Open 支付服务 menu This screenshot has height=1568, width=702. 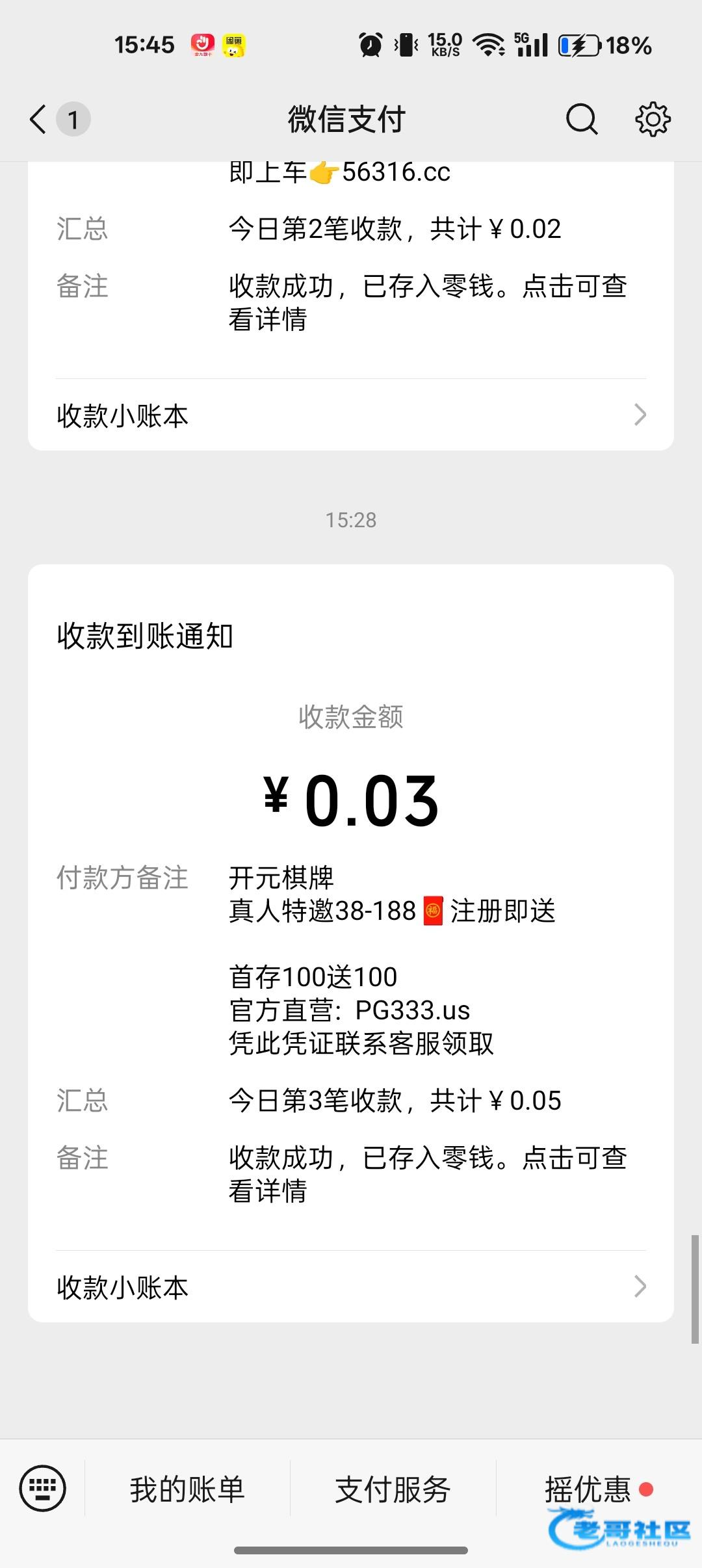[393, 1489]
